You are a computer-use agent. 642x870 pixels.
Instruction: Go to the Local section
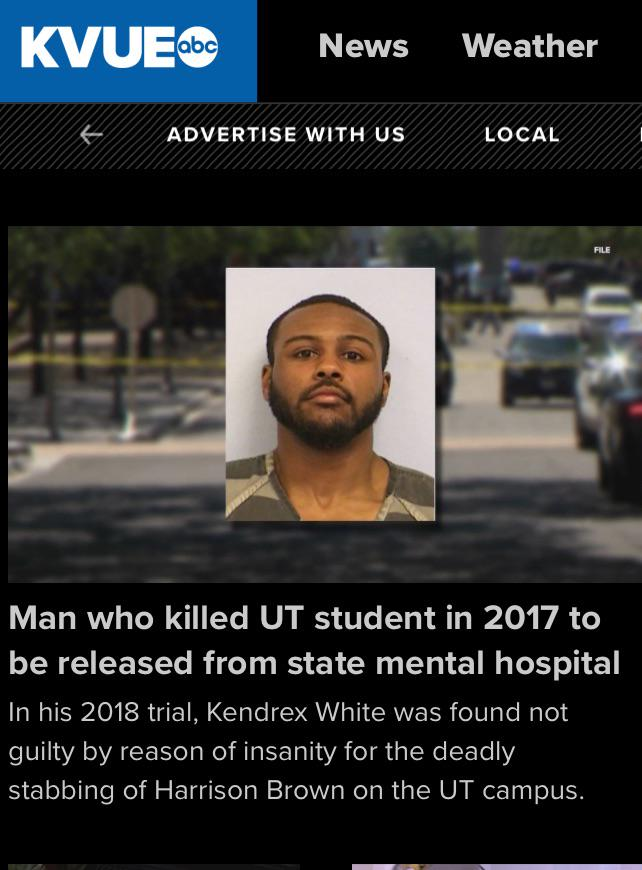click(x=521, y=135)
